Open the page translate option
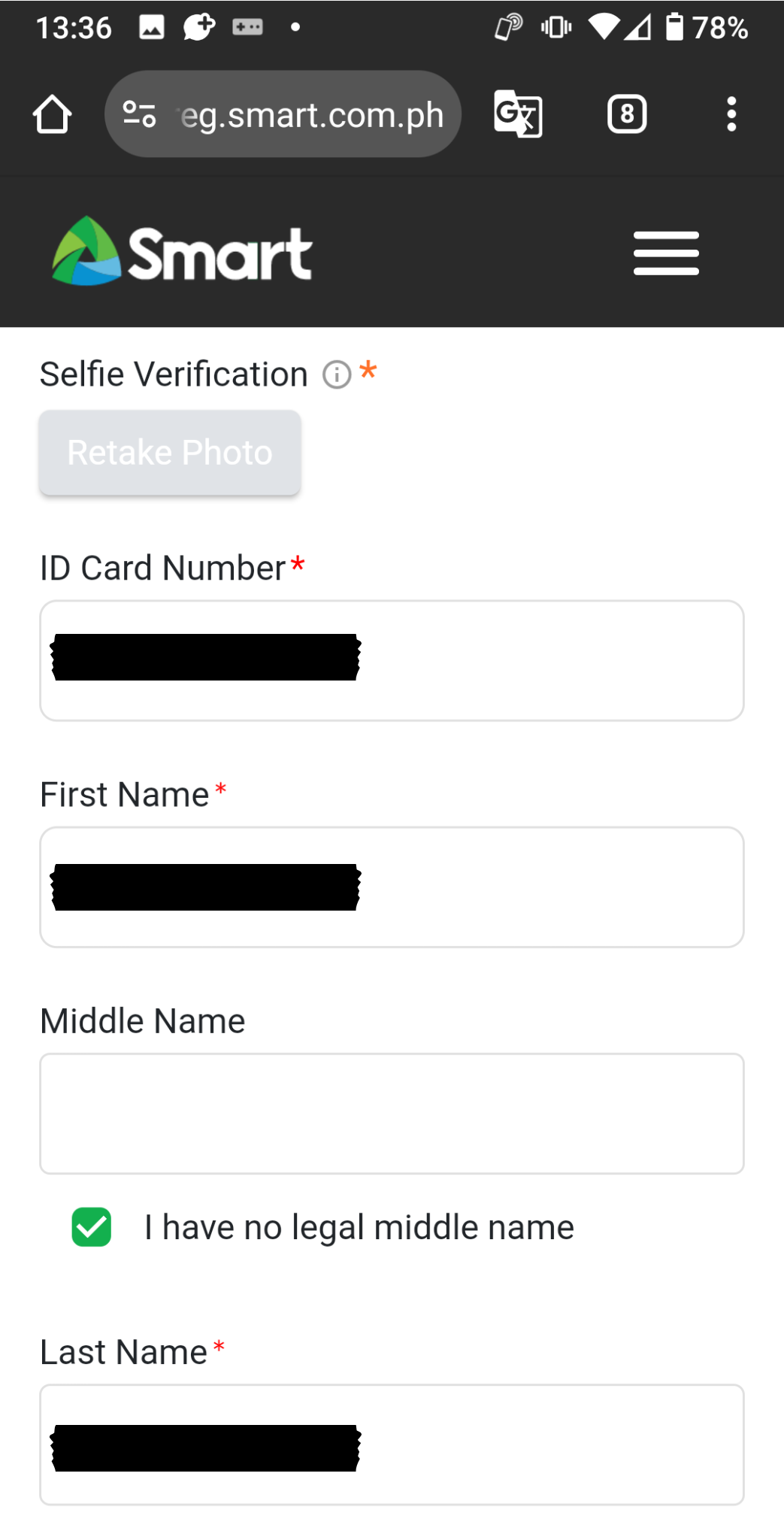The image size is (784, 1540). pos(518,114)
